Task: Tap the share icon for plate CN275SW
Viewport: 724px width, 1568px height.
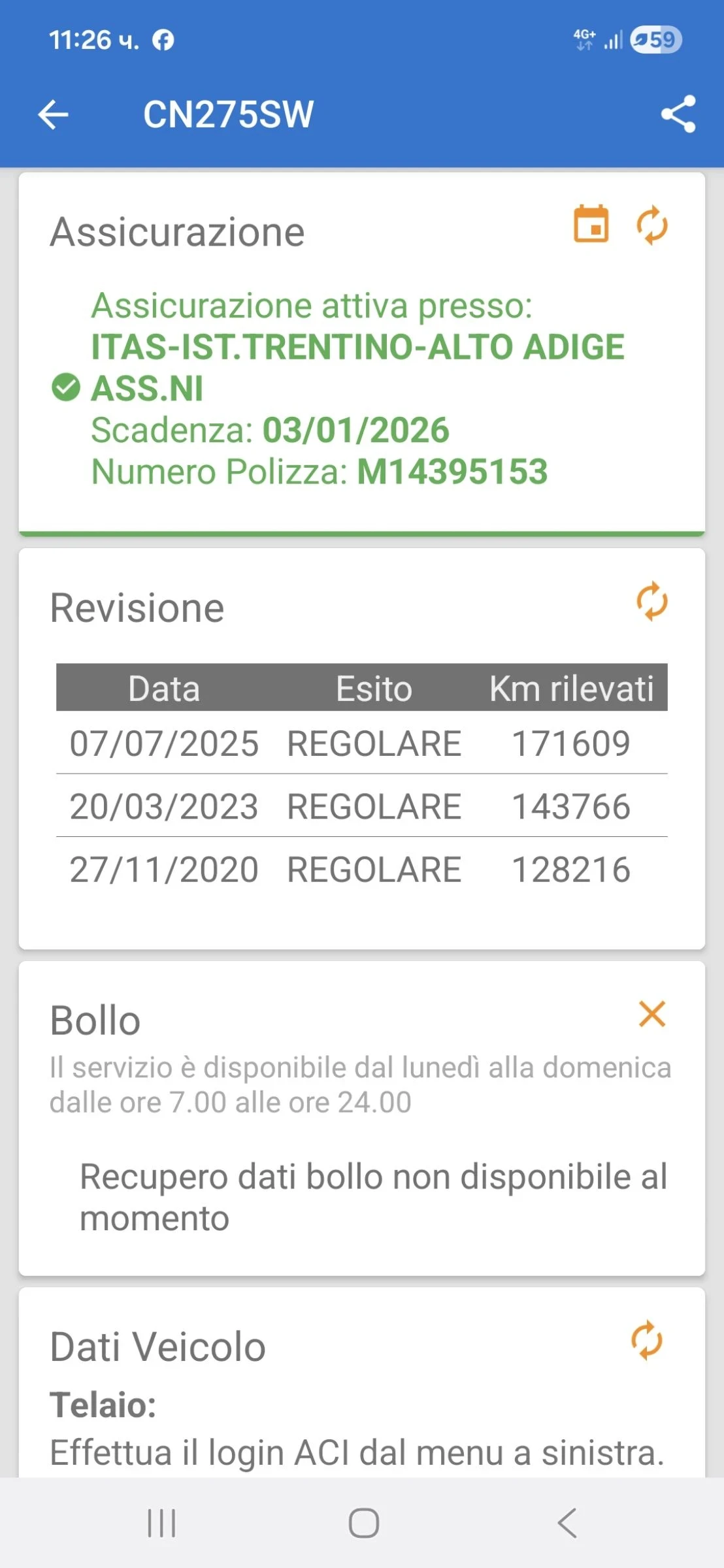Action: 677,114
